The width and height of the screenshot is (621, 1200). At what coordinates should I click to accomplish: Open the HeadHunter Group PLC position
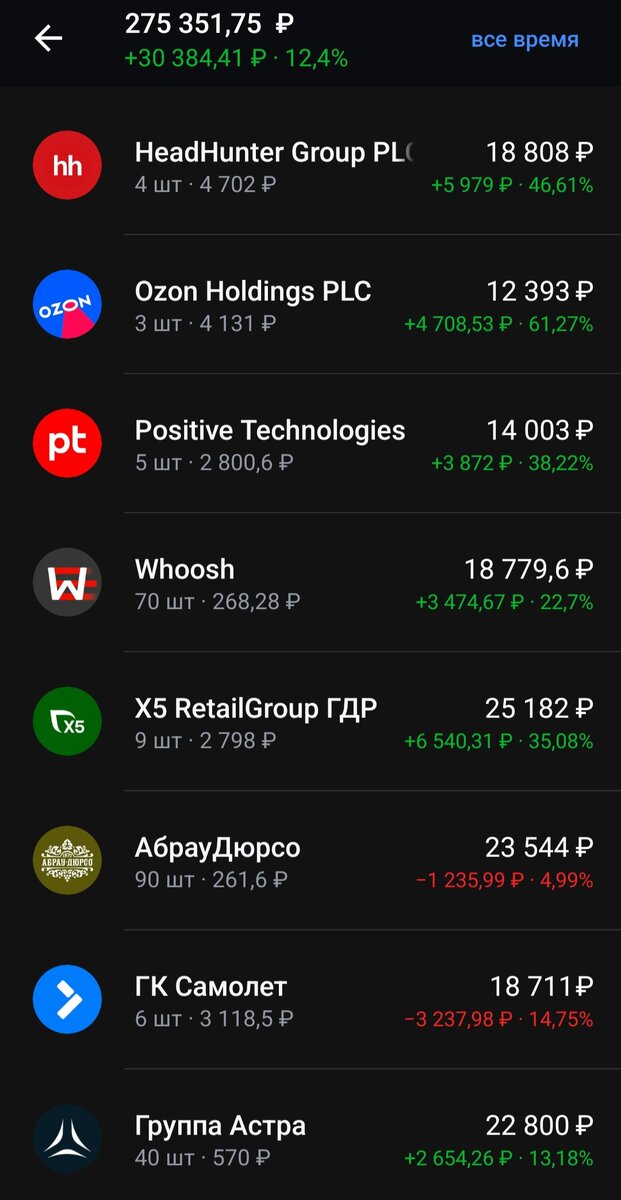pyautogui.click(x=310, y=166)
